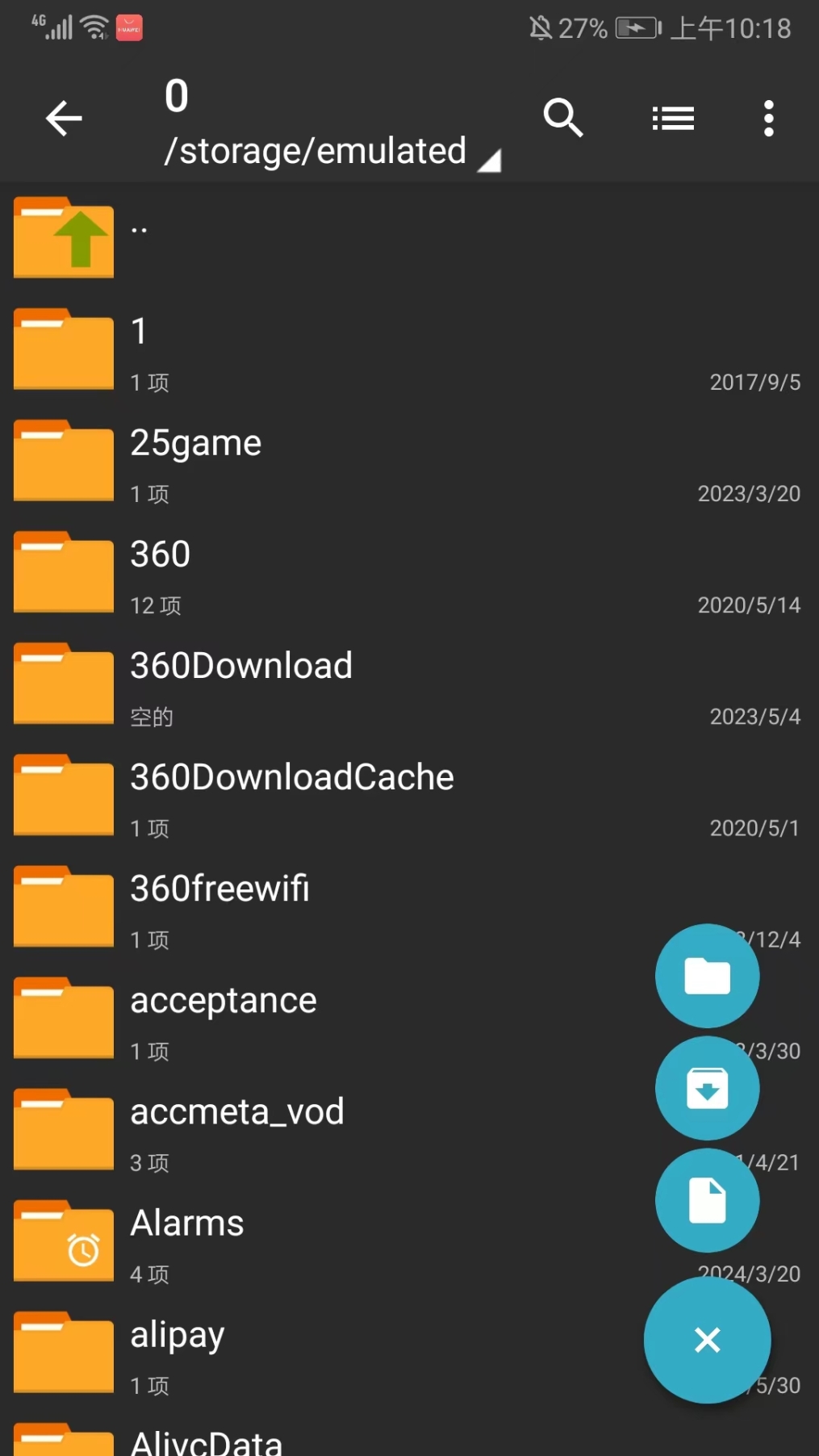
Task: Open the 25game folder
Action: [x=409, y=461]
